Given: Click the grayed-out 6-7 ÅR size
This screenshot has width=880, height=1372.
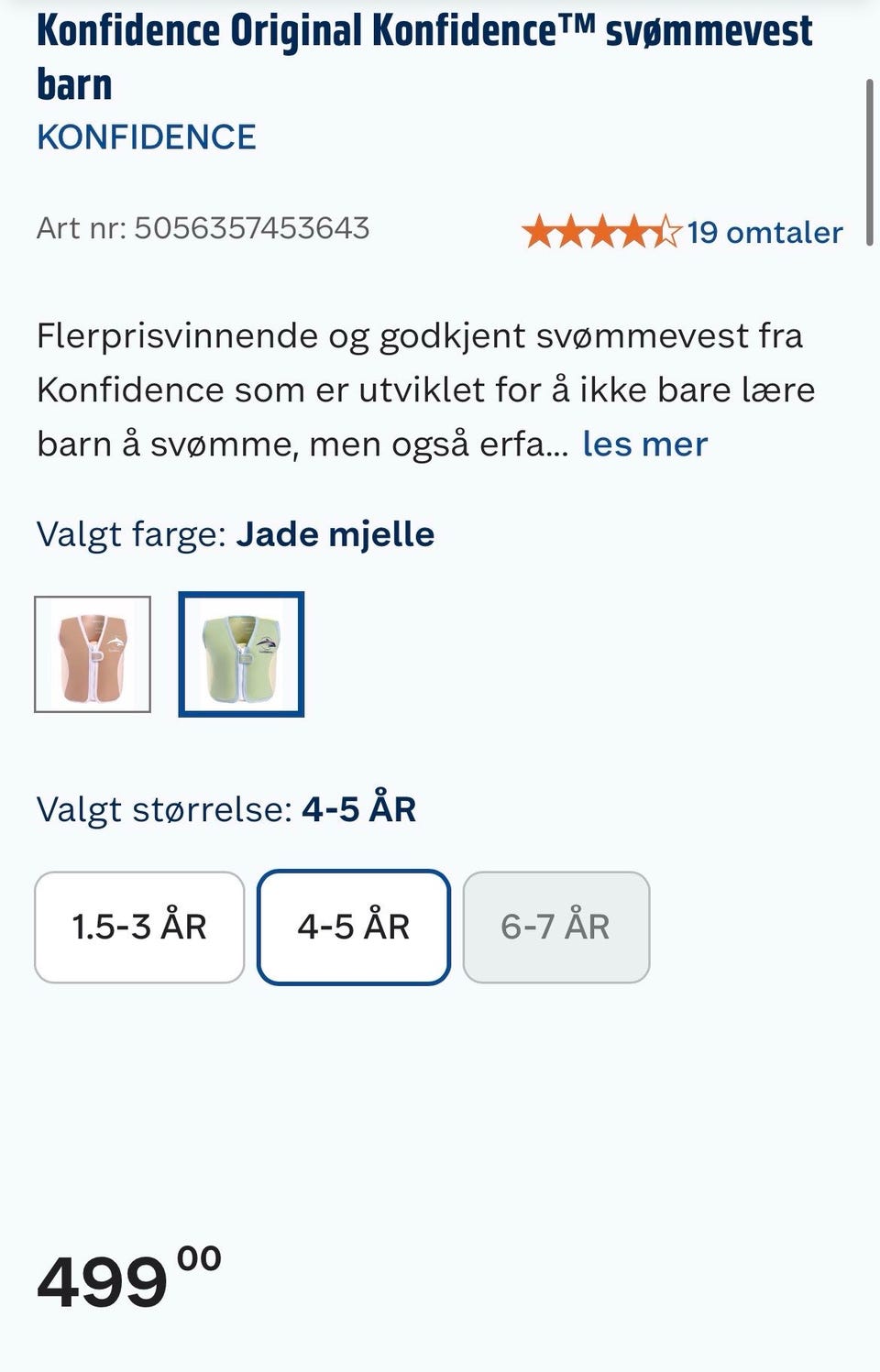Looking at the screenshot, I should (555, 927).
